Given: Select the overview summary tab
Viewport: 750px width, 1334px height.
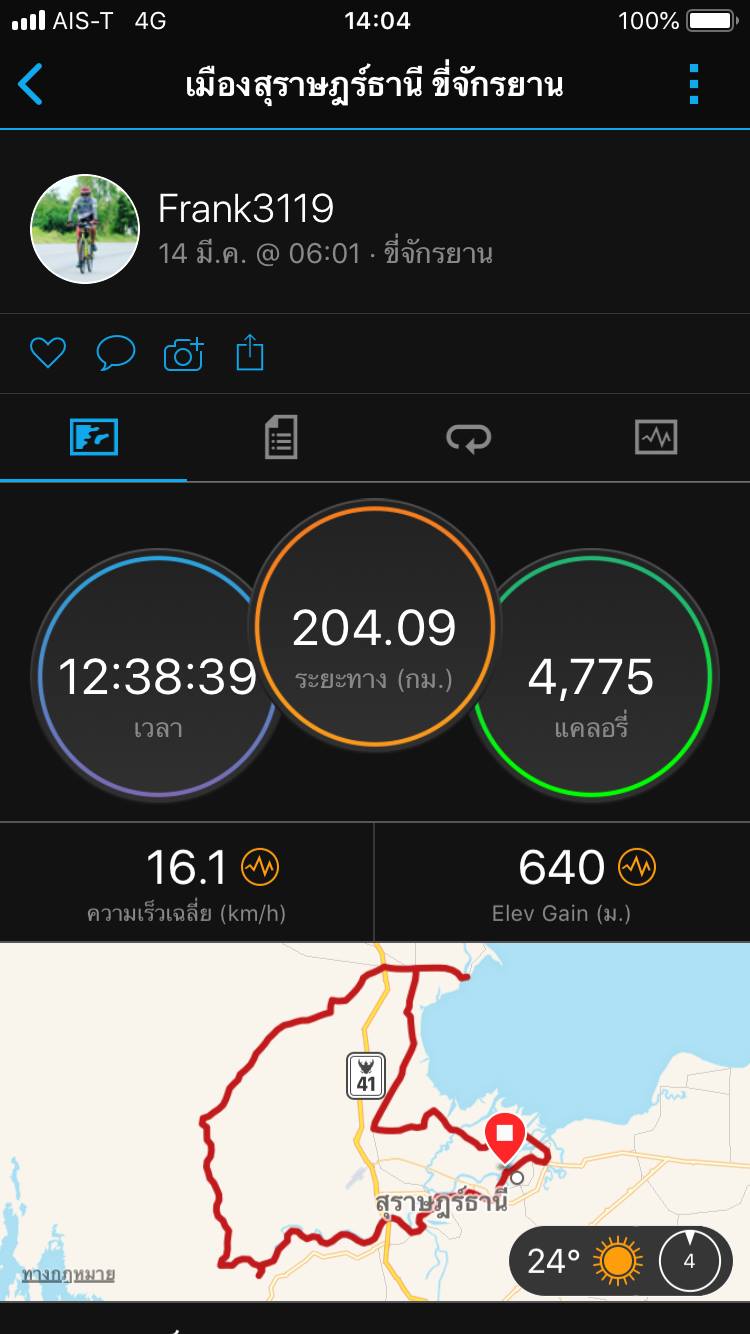Looking at the screenshot, I should click(x=94, y=438).
